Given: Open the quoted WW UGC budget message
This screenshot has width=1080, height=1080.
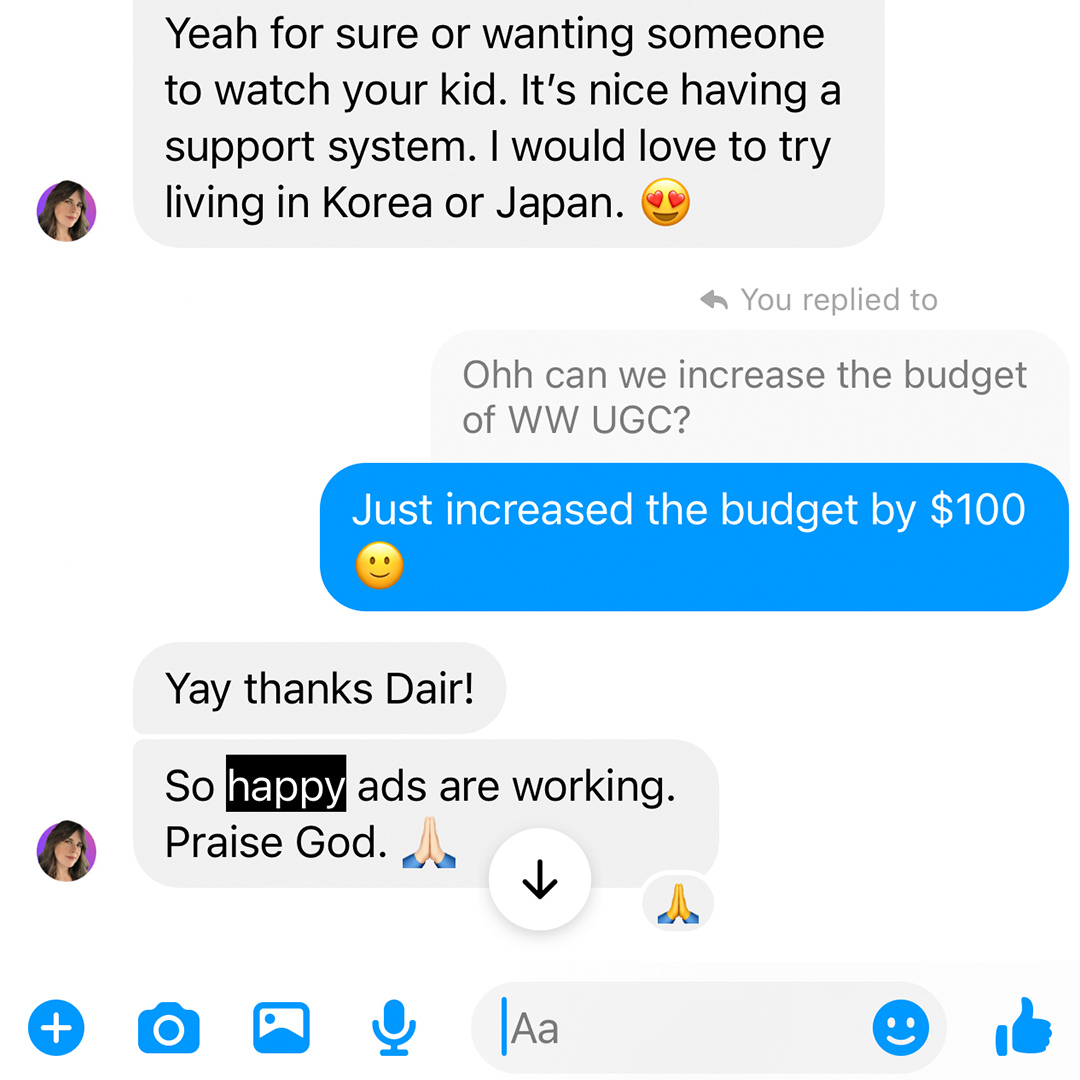Looking at the screenshot, I should (x=745, y=397).
